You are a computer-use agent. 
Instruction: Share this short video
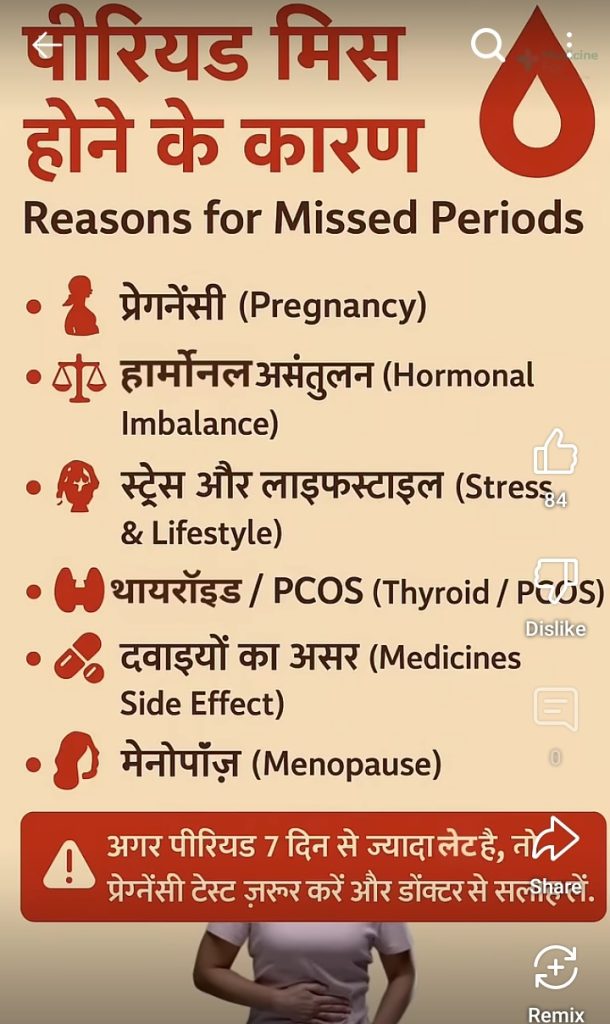pyautogui.click(x=556, y=842)
